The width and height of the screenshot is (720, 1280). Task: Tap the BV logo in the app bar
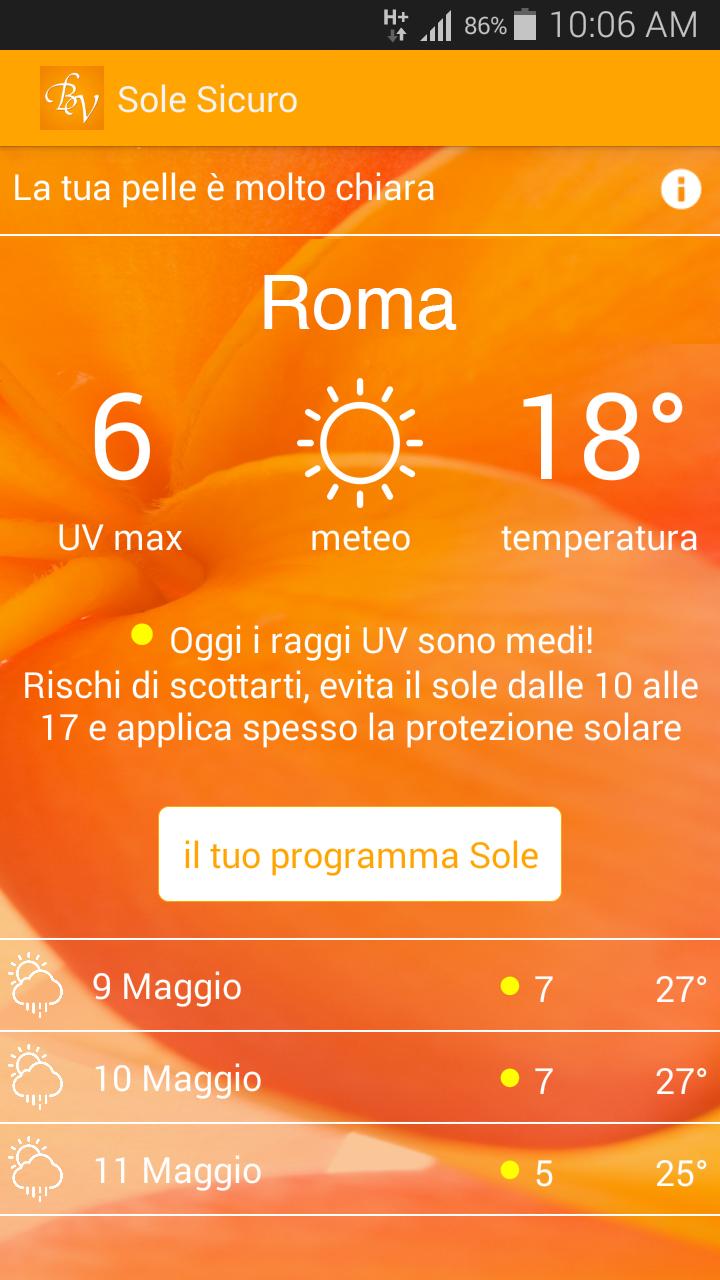pyautogui.click(x=70, y=97)
